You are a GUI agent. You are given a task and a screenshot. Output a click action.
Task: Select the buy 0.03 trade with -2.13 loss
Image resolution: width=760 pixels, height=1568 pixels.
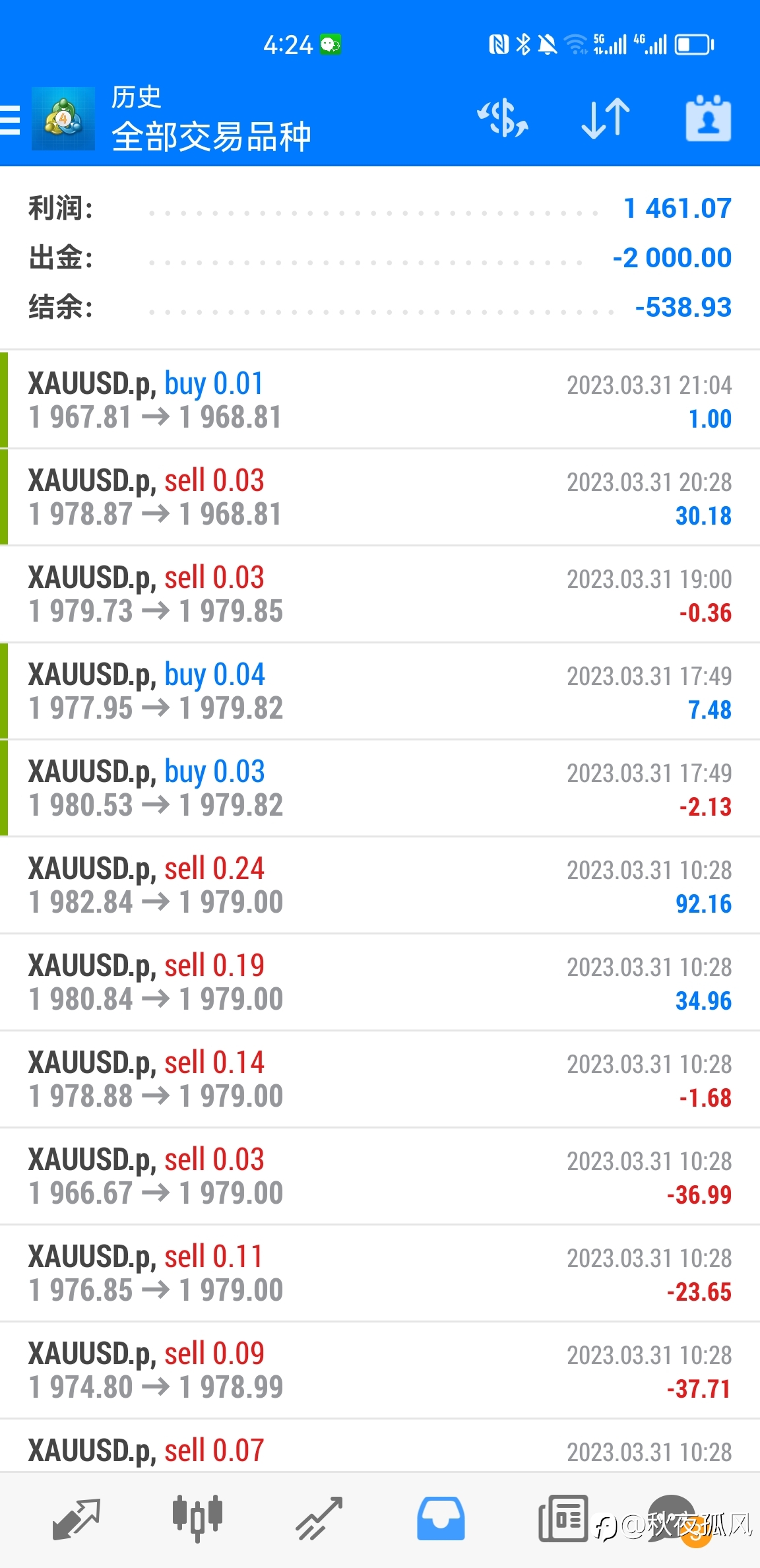point(380,788)
